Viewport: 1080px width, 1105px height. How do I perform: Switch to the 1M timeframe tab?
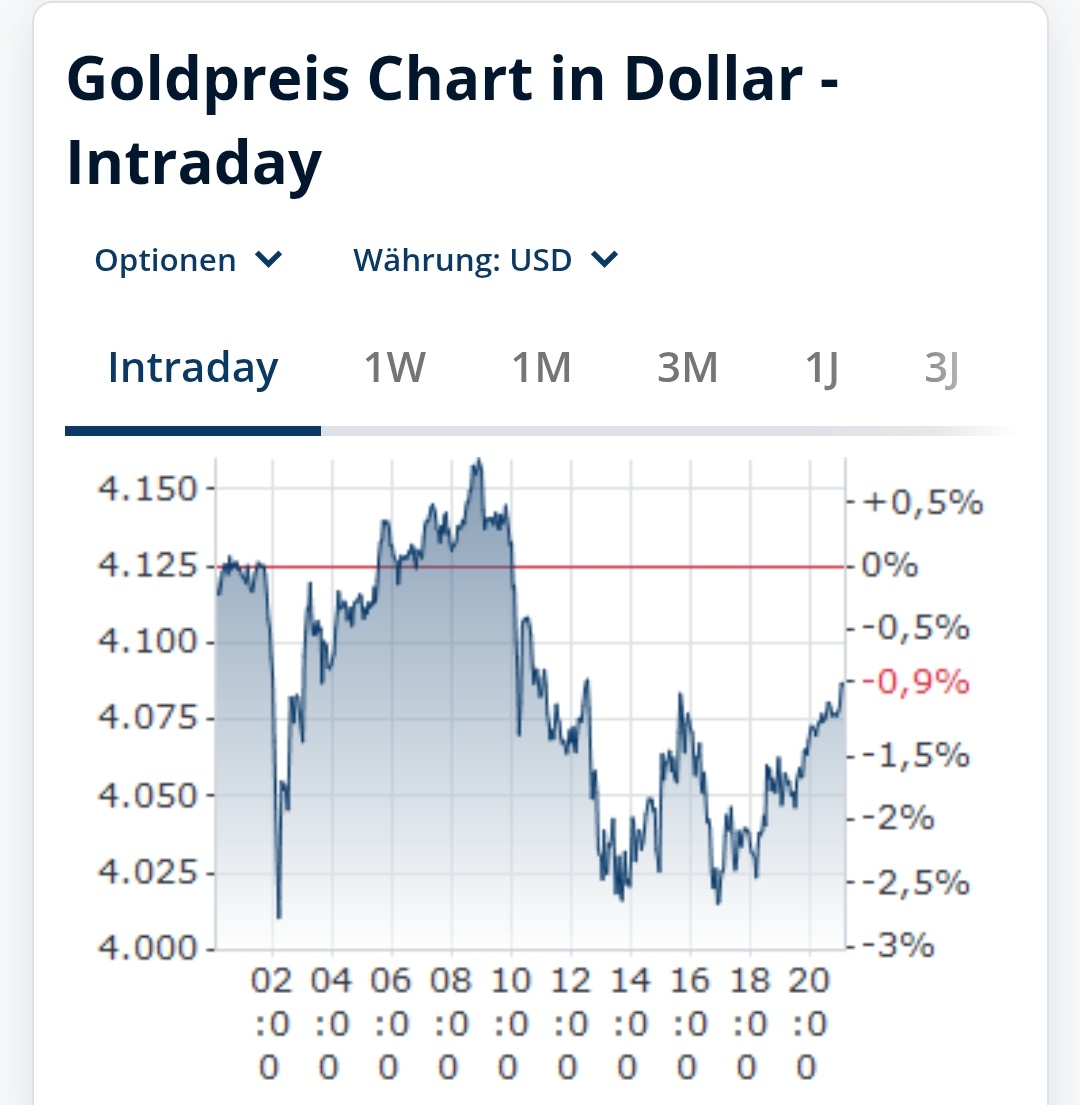(541, 369)
